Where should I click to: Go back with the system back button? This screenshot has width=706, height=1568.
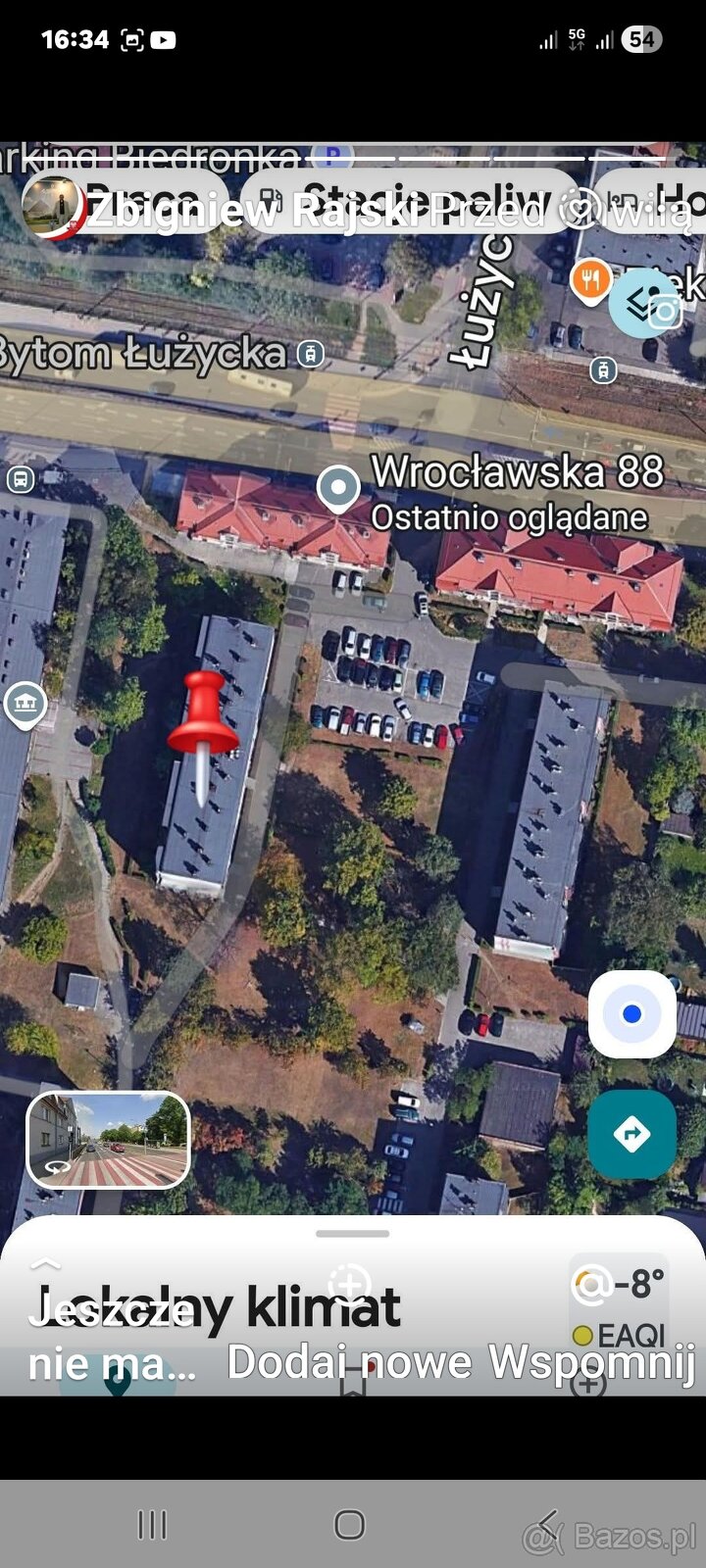(549, 1524)
